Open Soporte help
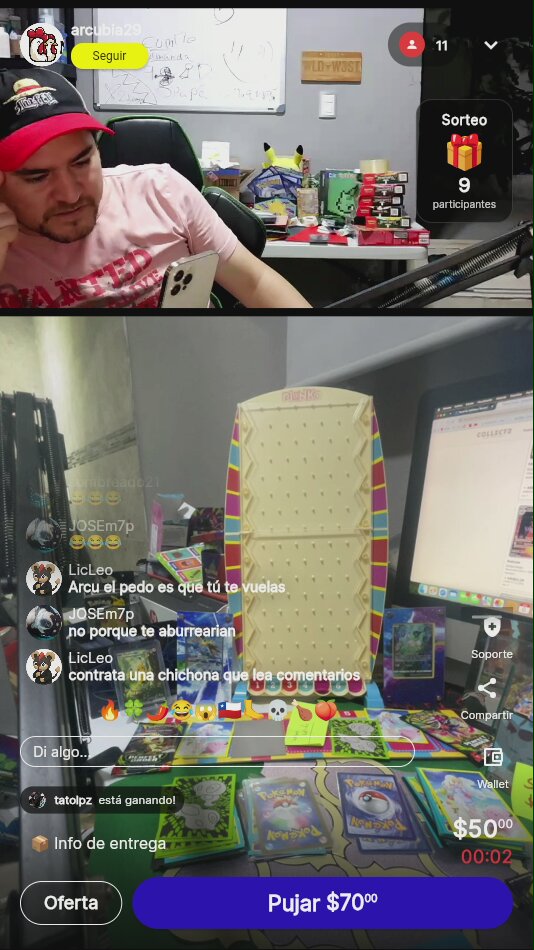Viewport: 534px width, 950px height. 492,637
